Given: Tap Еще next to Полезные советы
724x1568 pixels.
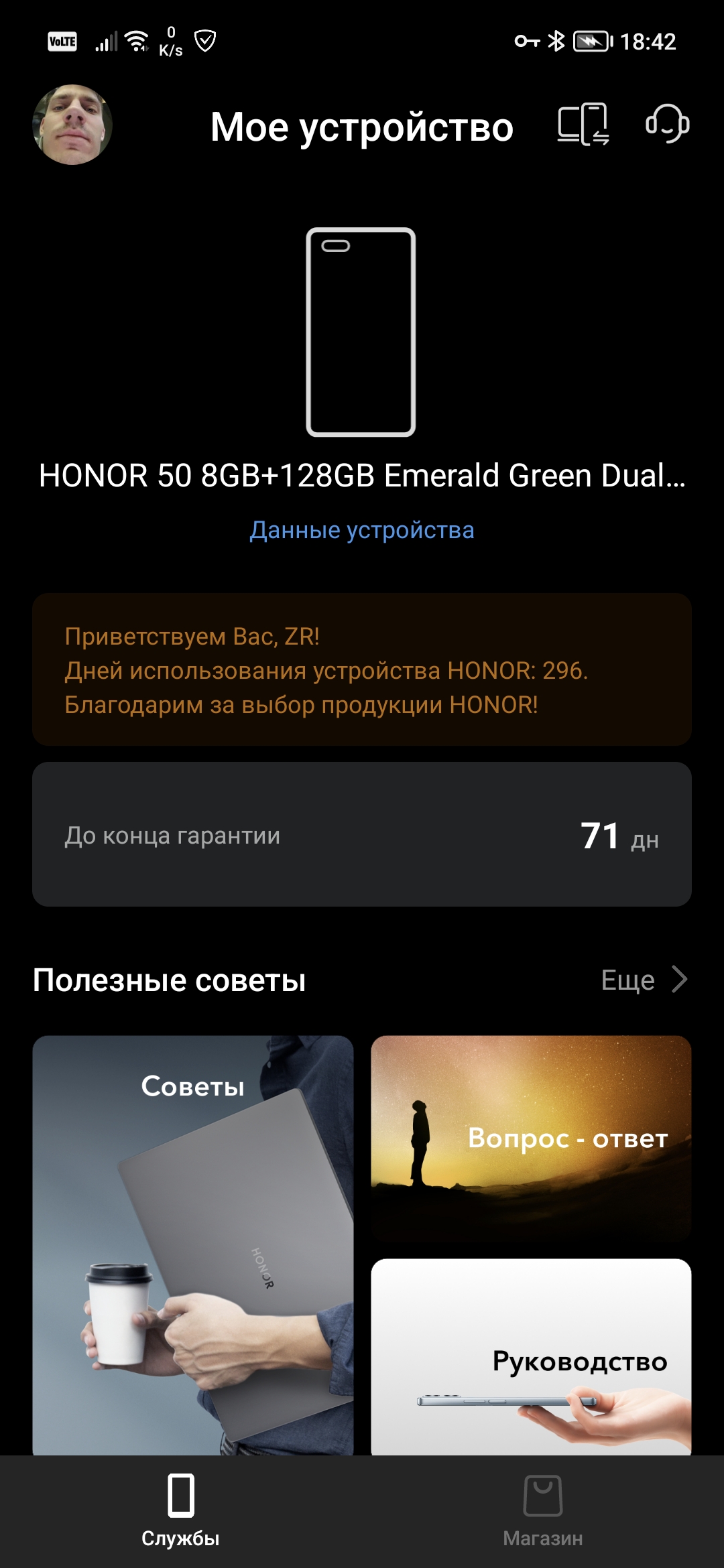Looking at the screenshot, I should click(644, 980).
